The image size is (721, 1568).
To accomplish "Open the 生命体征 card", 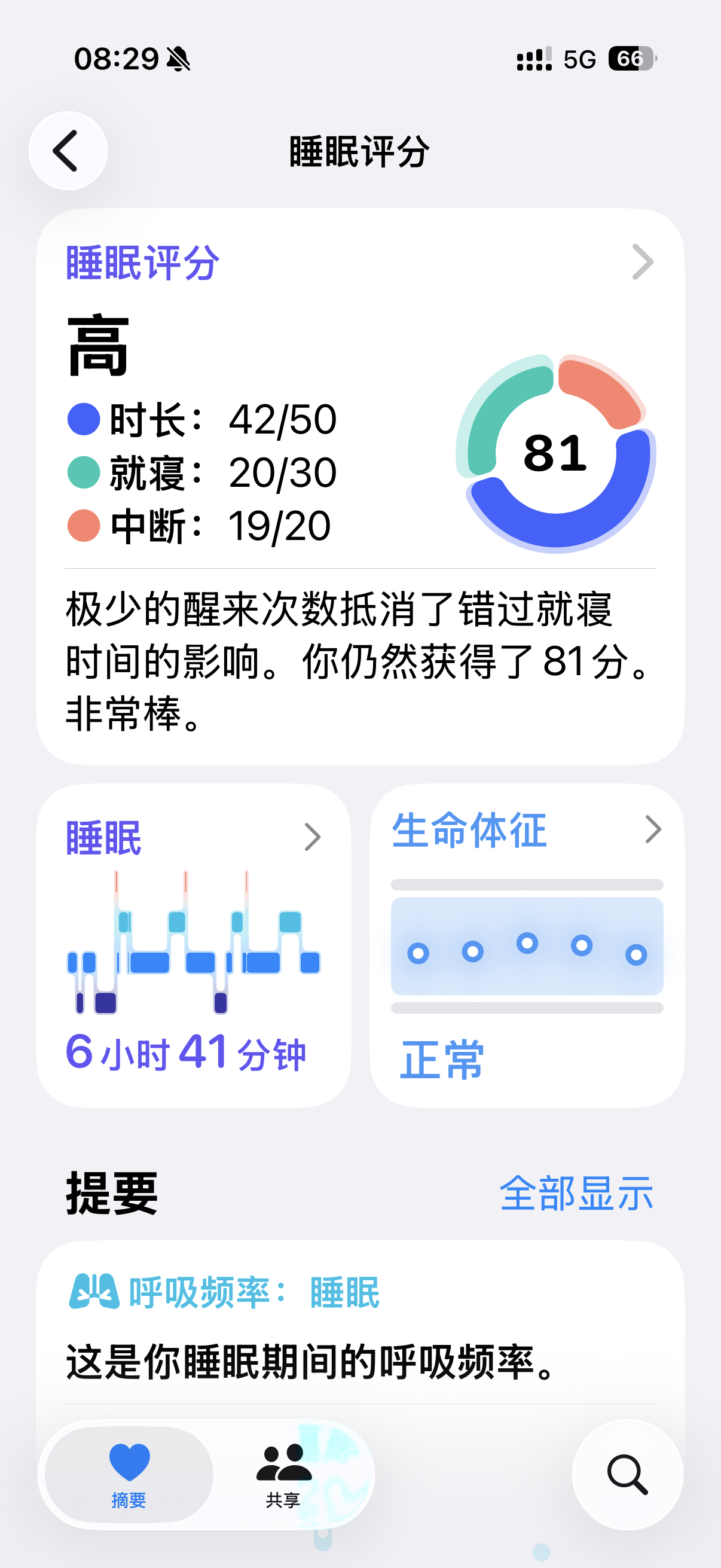I will (527, 945).
